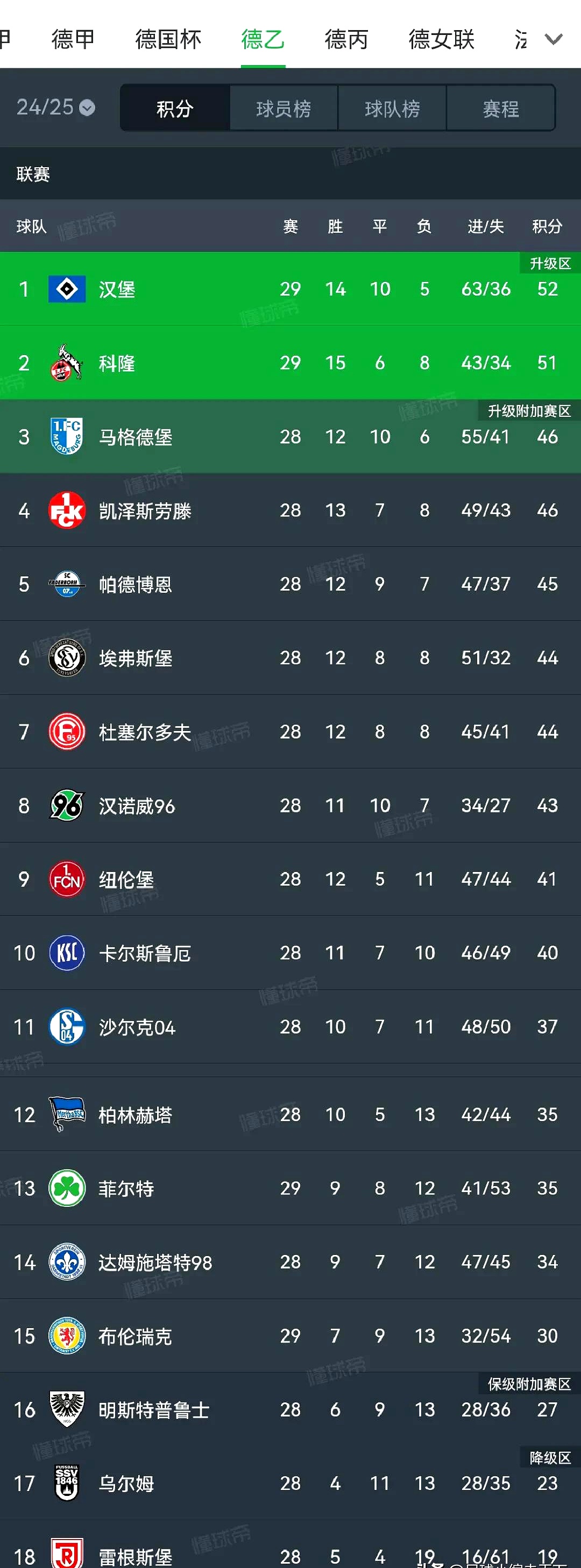The height and width of the screenshot is (1568, 581).
Task: Select the 积分 standings segment
Action: pyautogui.click(x=175, y=109)
